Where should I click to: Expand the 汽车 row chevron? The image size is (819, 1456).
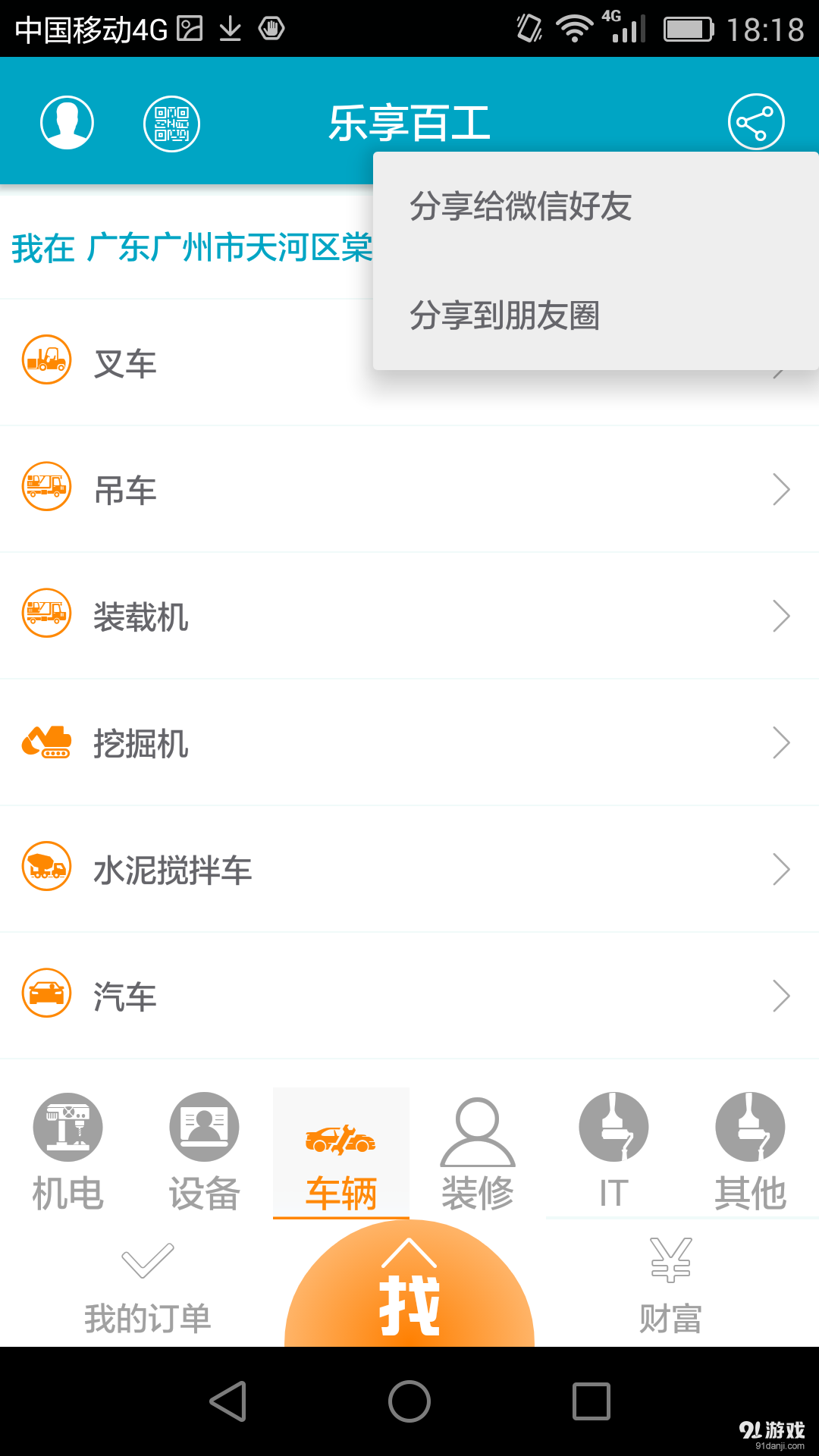[782, 996]
